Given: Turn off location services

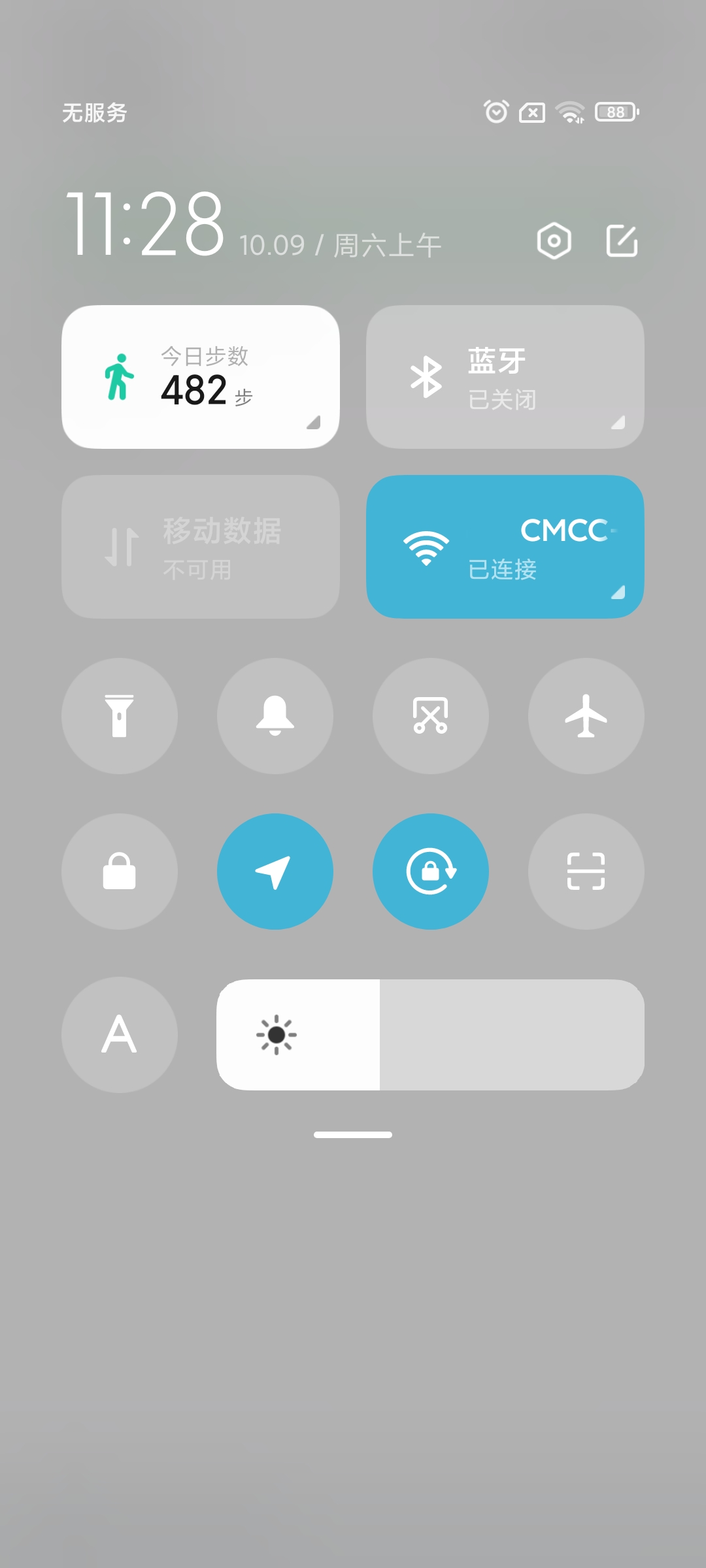Looking at the screenshot, I should click(x=275, y=872).
